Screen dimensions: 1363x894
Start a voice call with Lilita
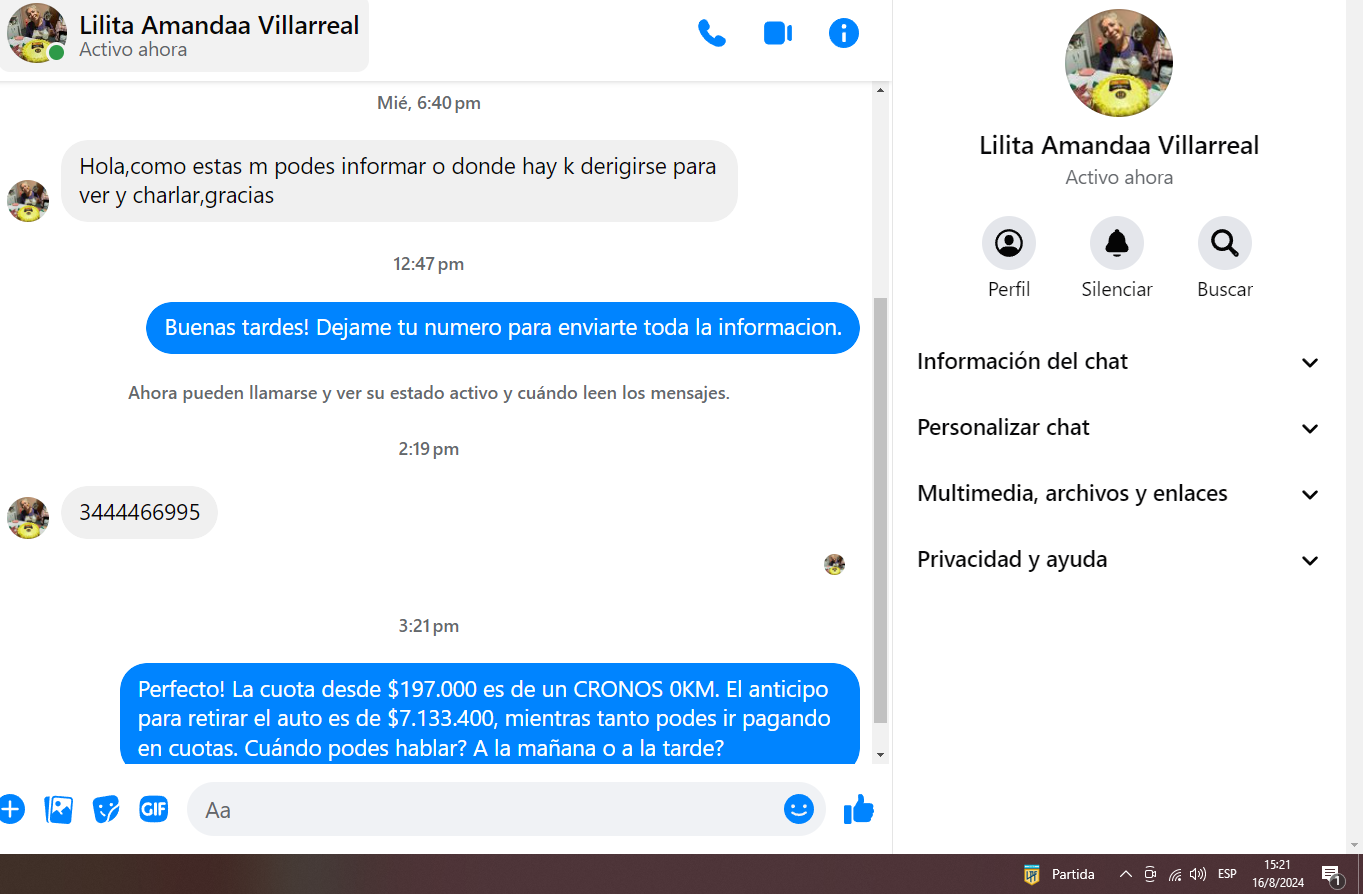coord(711,33)
